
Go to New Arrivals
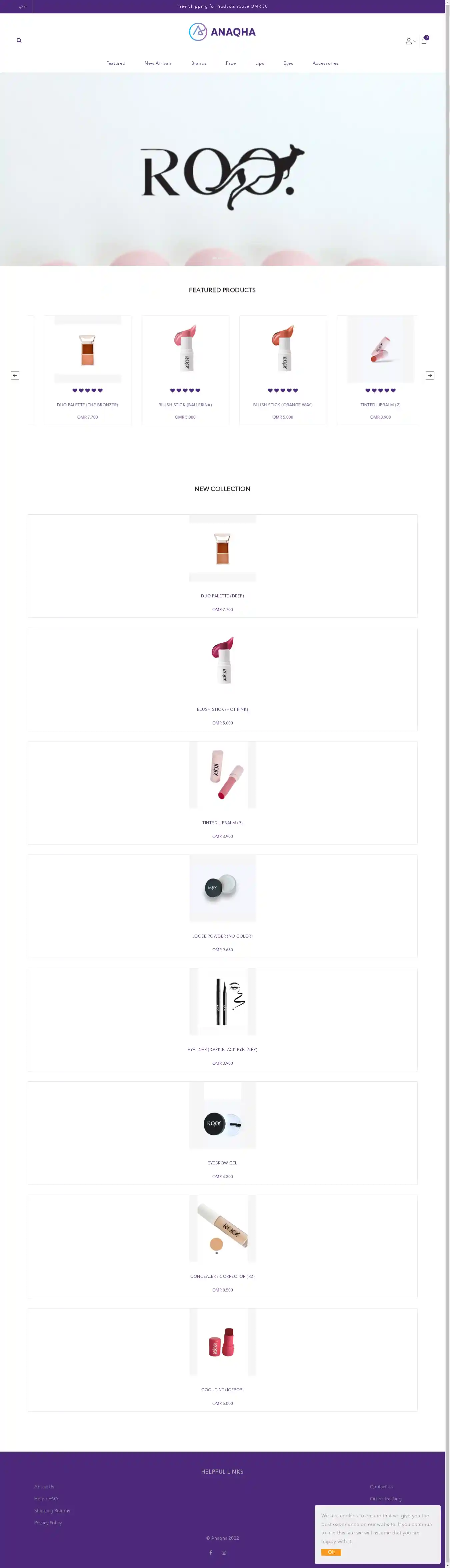[x=158, y=63]
